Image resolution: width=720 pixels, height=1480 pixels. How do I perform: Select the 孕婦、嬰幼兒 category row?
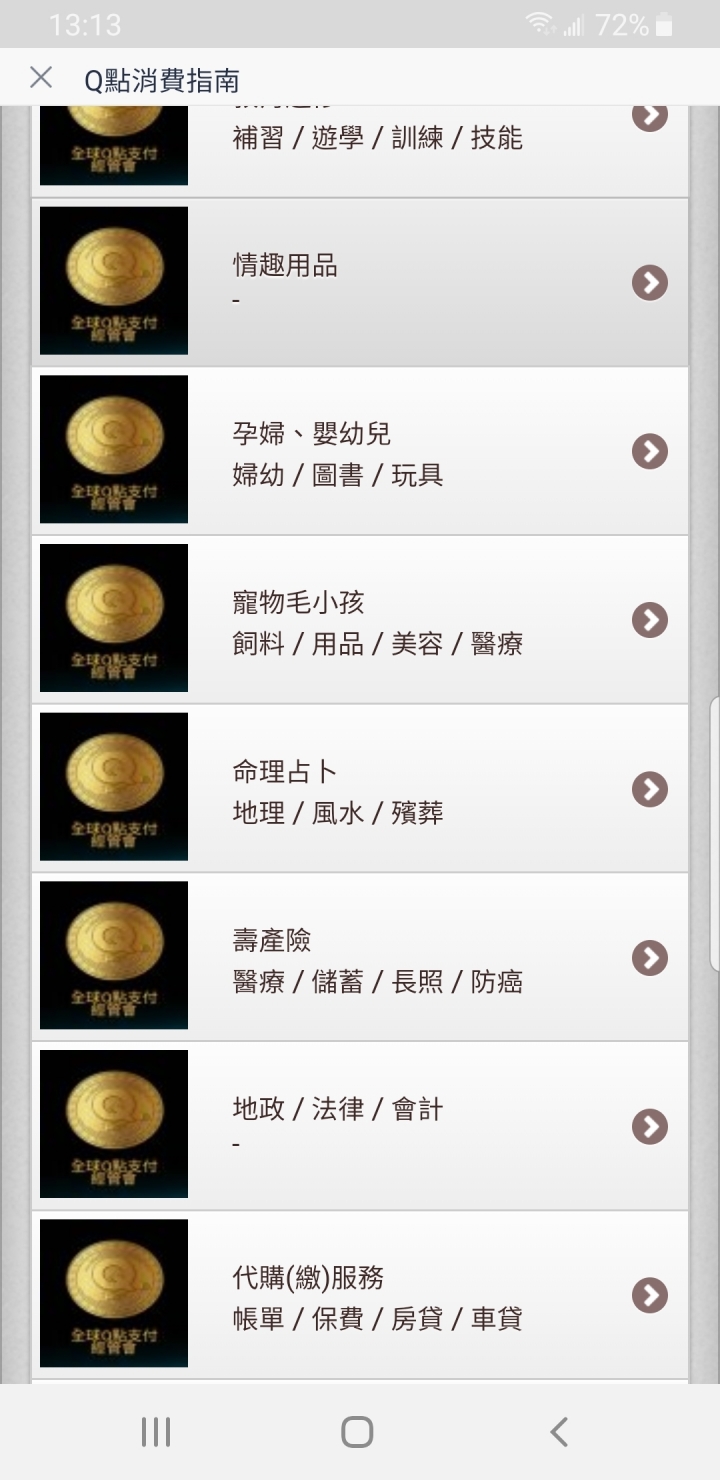click(360, 451)
